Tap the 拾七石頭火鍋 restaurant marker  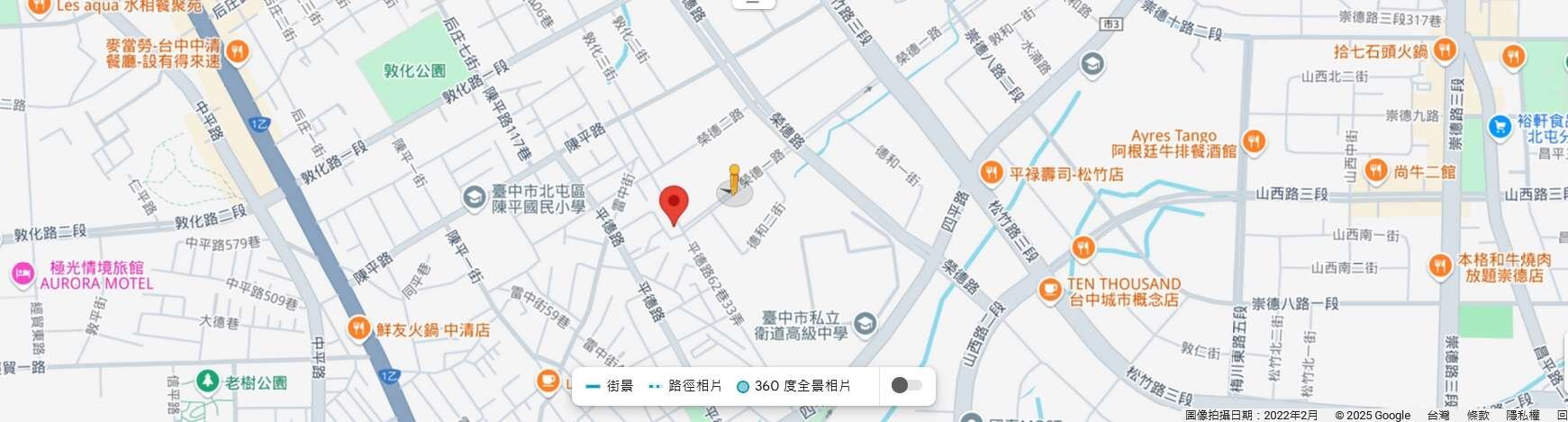click(x=1444, y=50)
